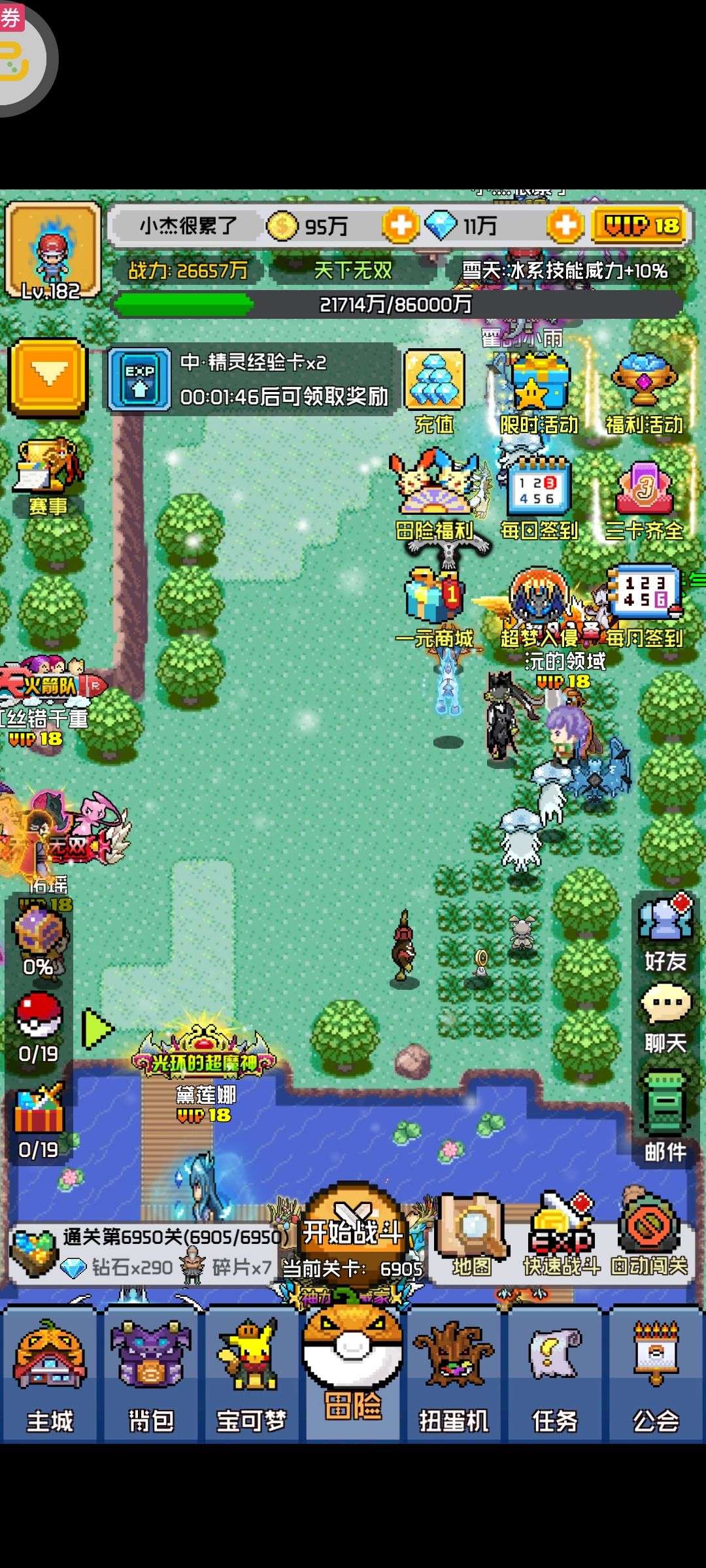Open the 背包 backpack tab
The width and height of the screenshot is (706, 1568).
click(151, 1375)
